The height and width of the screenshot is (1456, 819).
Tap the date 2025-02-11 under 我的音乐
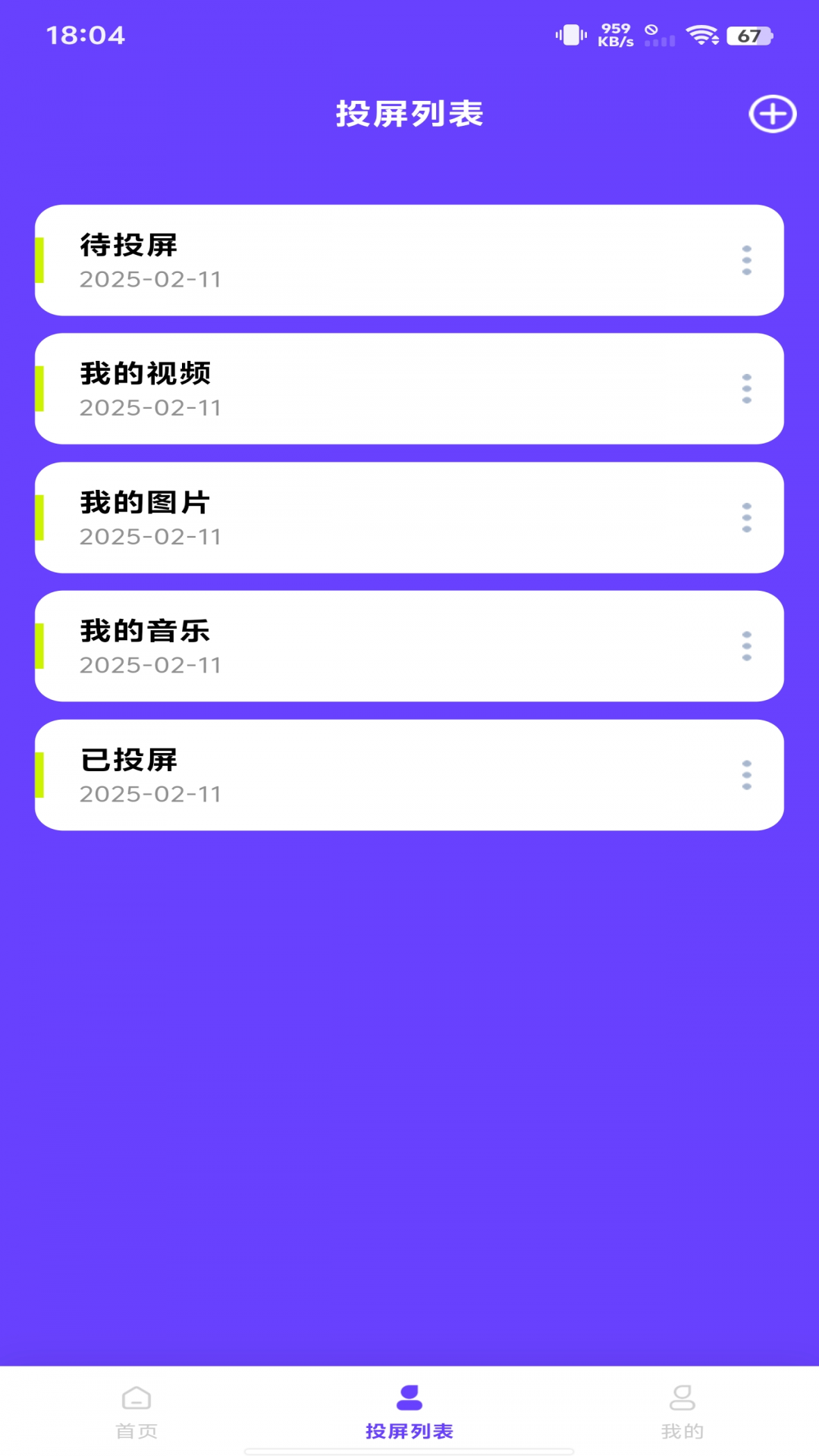click(x=150, y=665)
